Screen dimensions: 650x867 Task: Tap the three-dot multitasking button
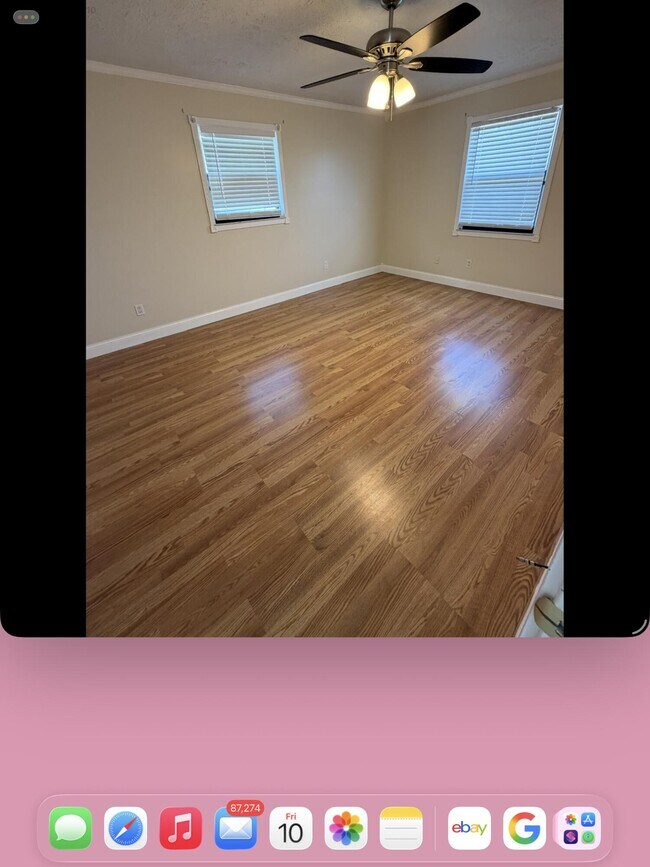pyautogui.click(x=26, y=17)
